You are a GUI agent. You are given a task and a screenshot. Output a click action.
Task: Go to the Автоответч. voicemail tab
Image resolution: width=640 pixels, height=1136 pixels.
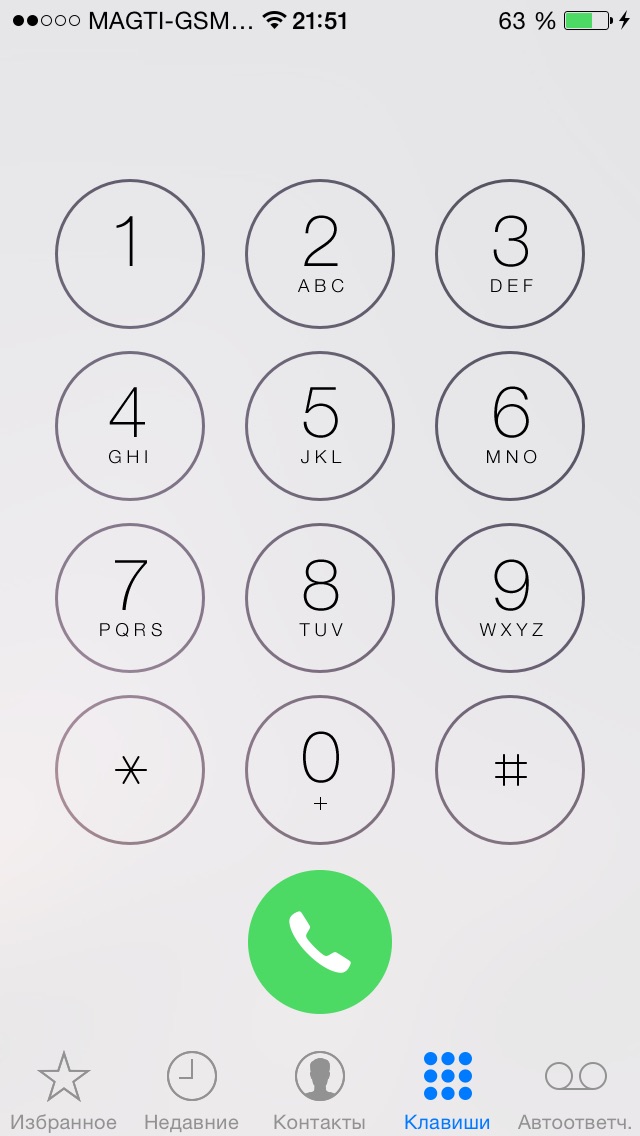tap(575, 1090)
